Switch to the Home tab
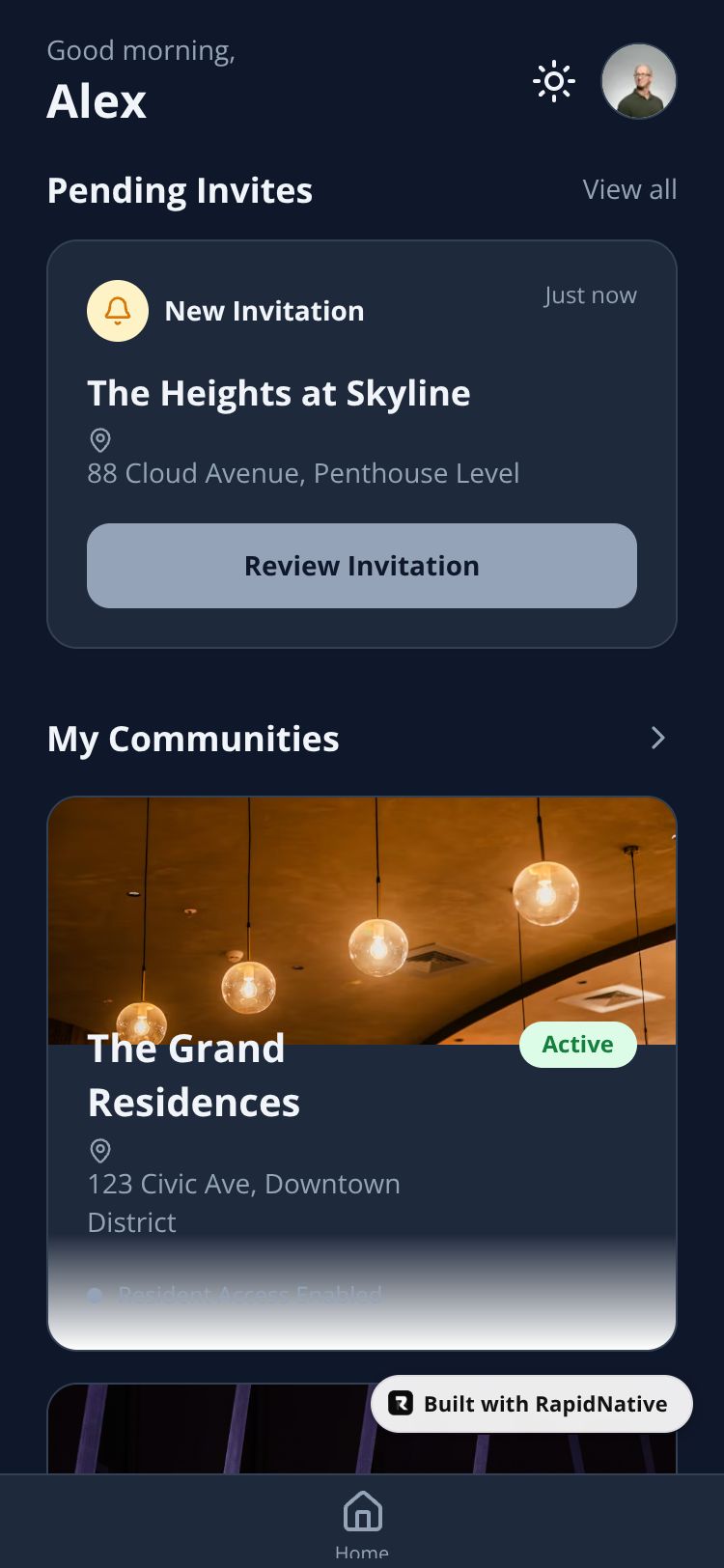Screen dimensions: 724x1568 pos(362,1523)
